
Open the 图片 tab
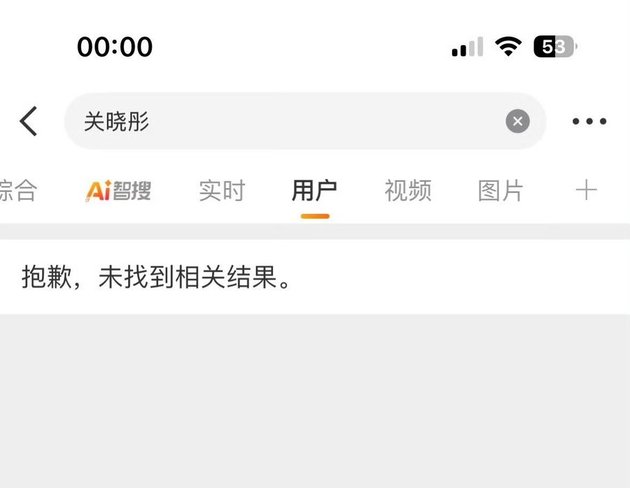click(x=500, y=191)
